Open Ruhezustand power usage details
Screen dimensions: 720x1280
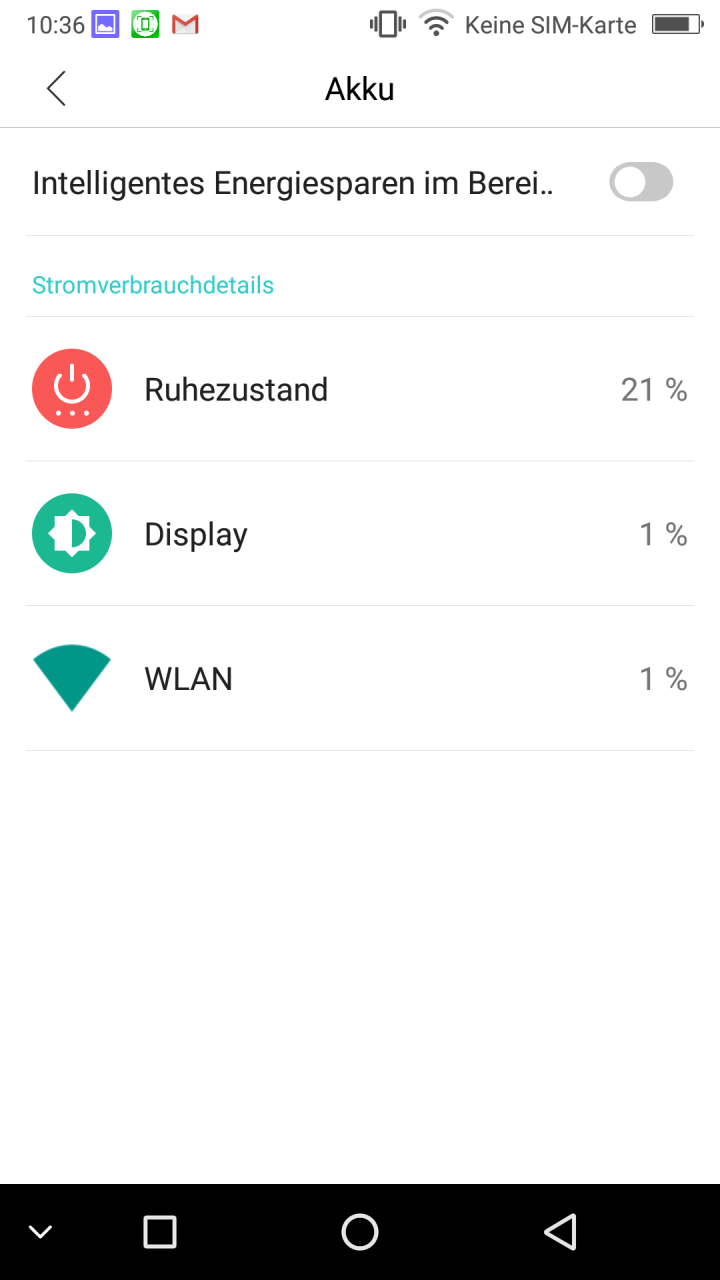coord(360,389)
